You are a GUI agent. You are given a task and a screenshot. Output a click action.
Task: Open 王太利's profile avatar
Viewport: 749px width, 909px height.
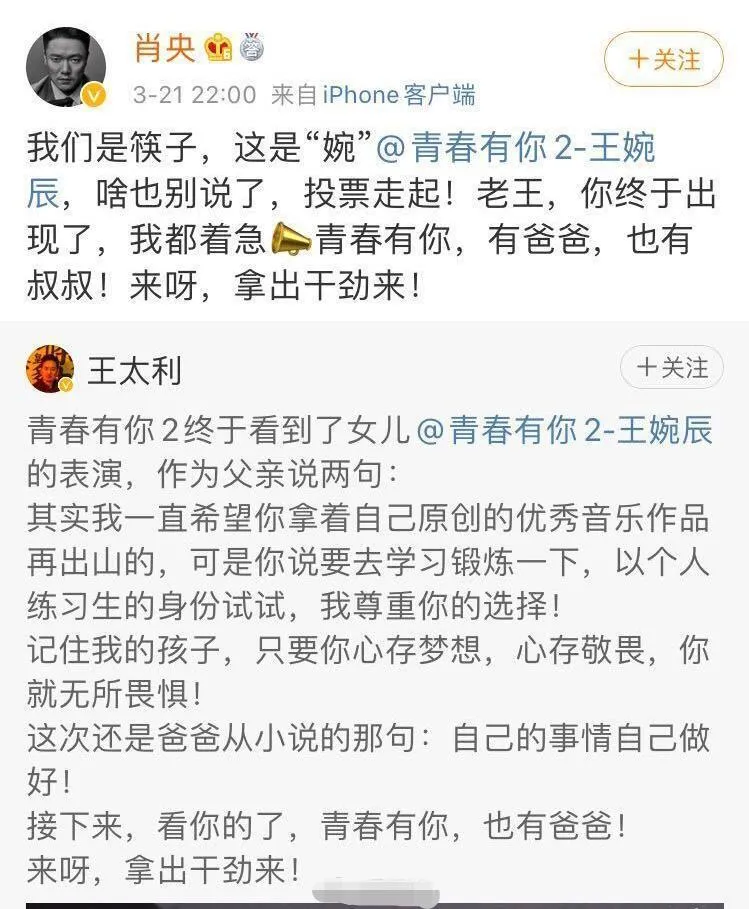coord(50,371)
